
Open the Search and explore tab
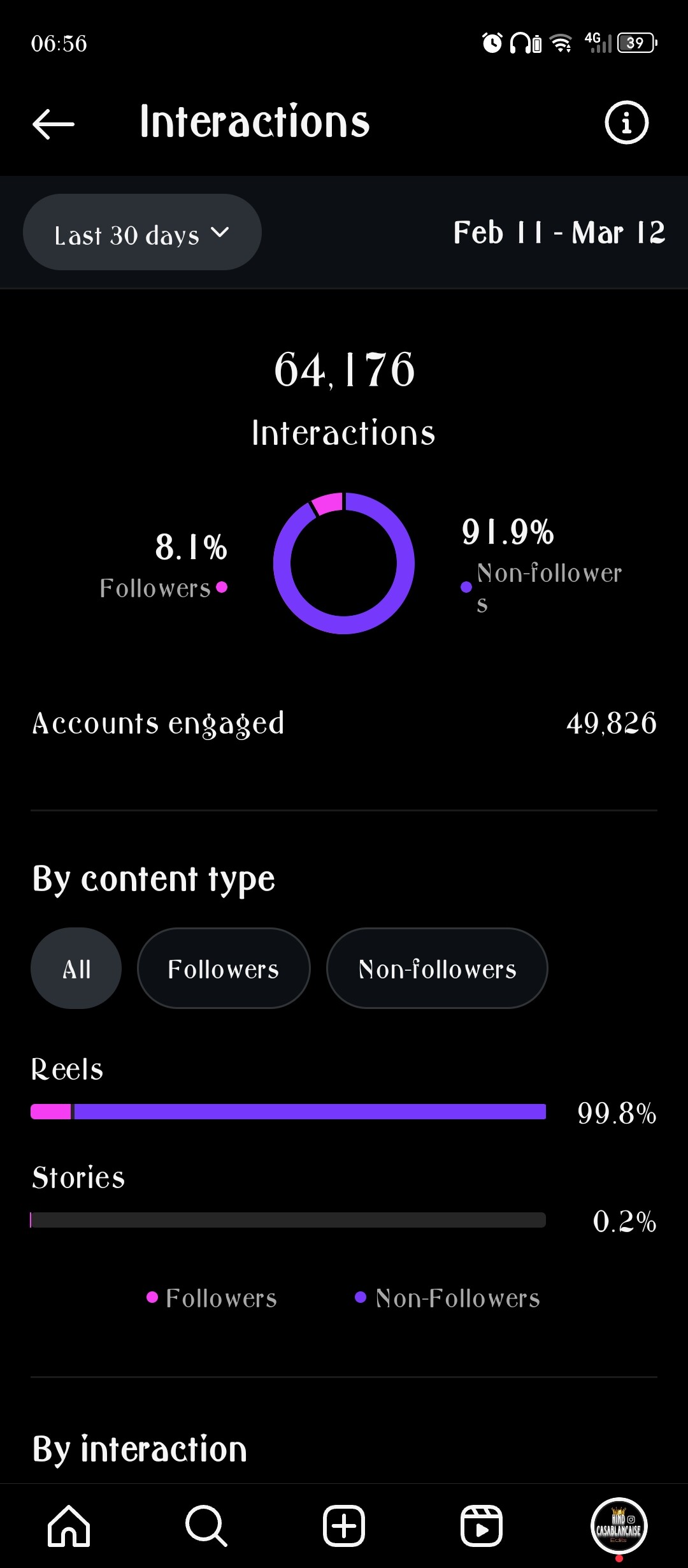pyautogui.click(x=206, y=1526)
